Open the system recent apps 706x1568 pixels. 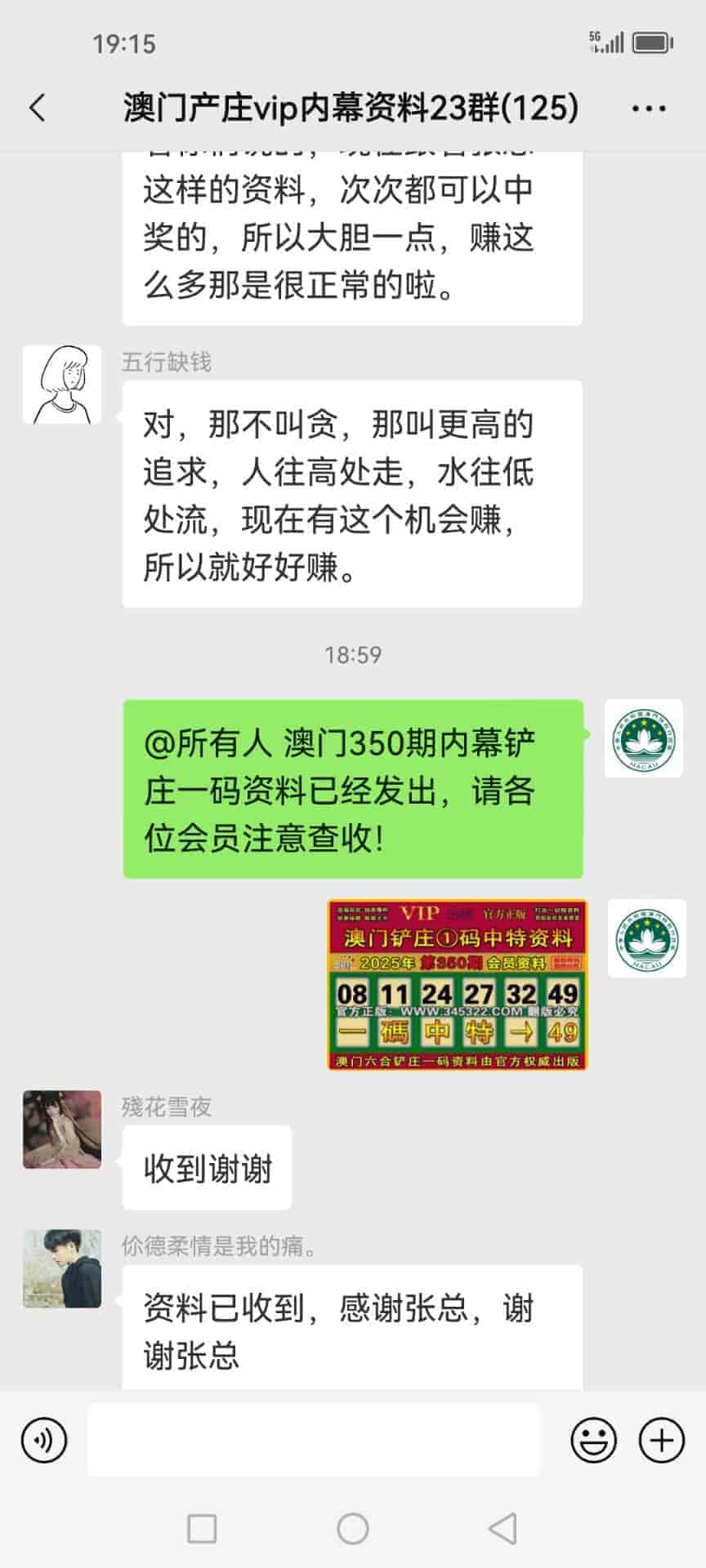point(202,1528)
